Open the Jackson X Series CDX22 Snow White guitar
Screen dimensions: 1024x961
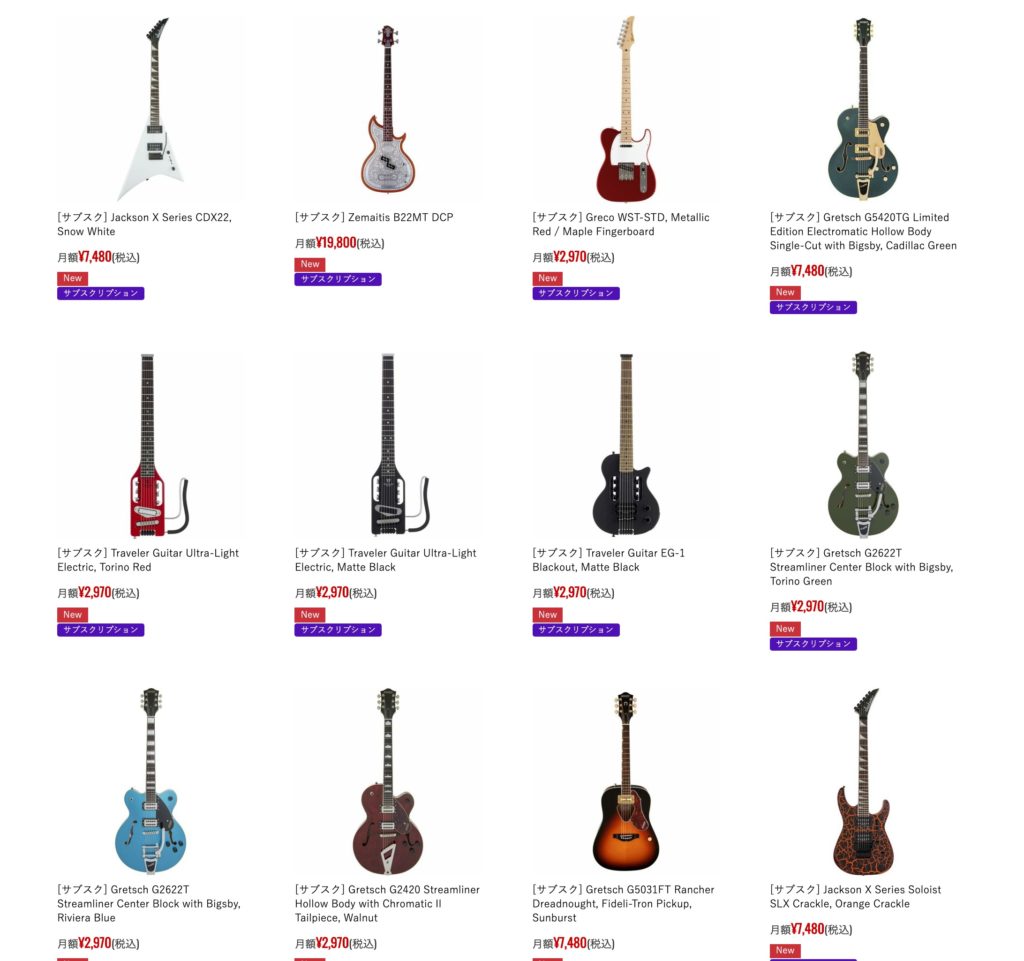point(150,109)
